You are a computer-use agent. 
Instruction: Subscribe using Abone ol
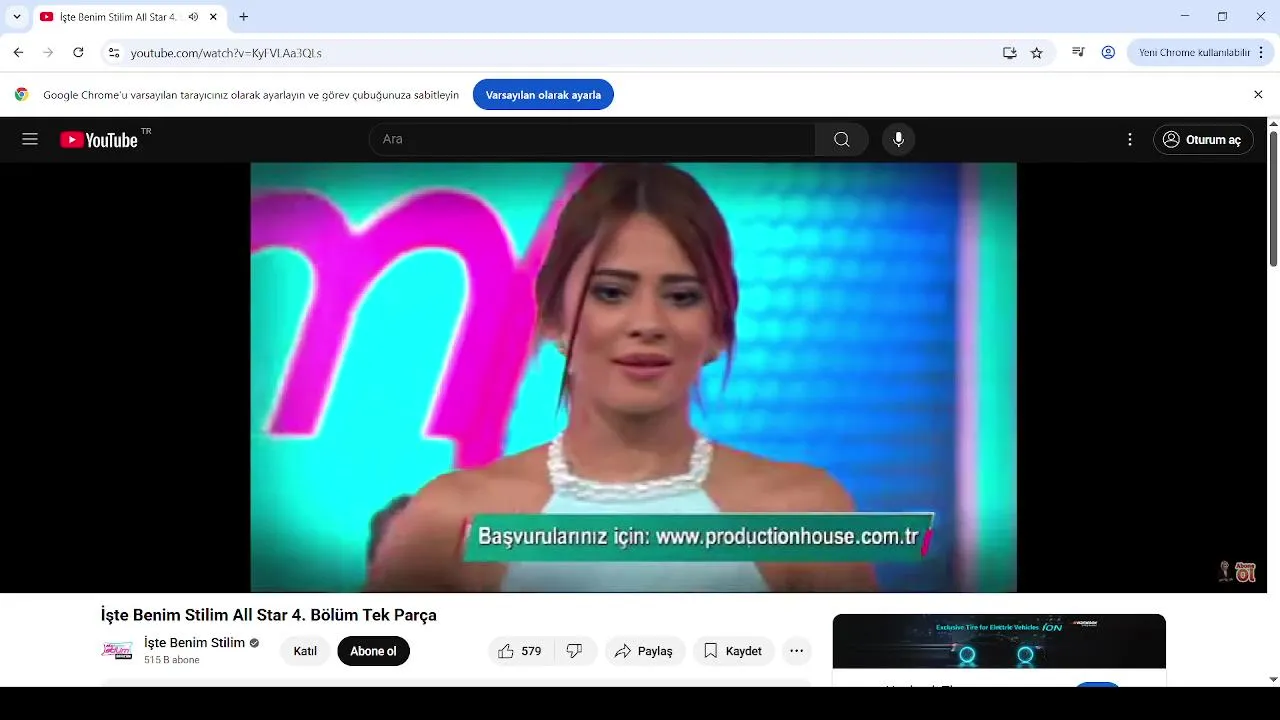(x=373, y=651)
